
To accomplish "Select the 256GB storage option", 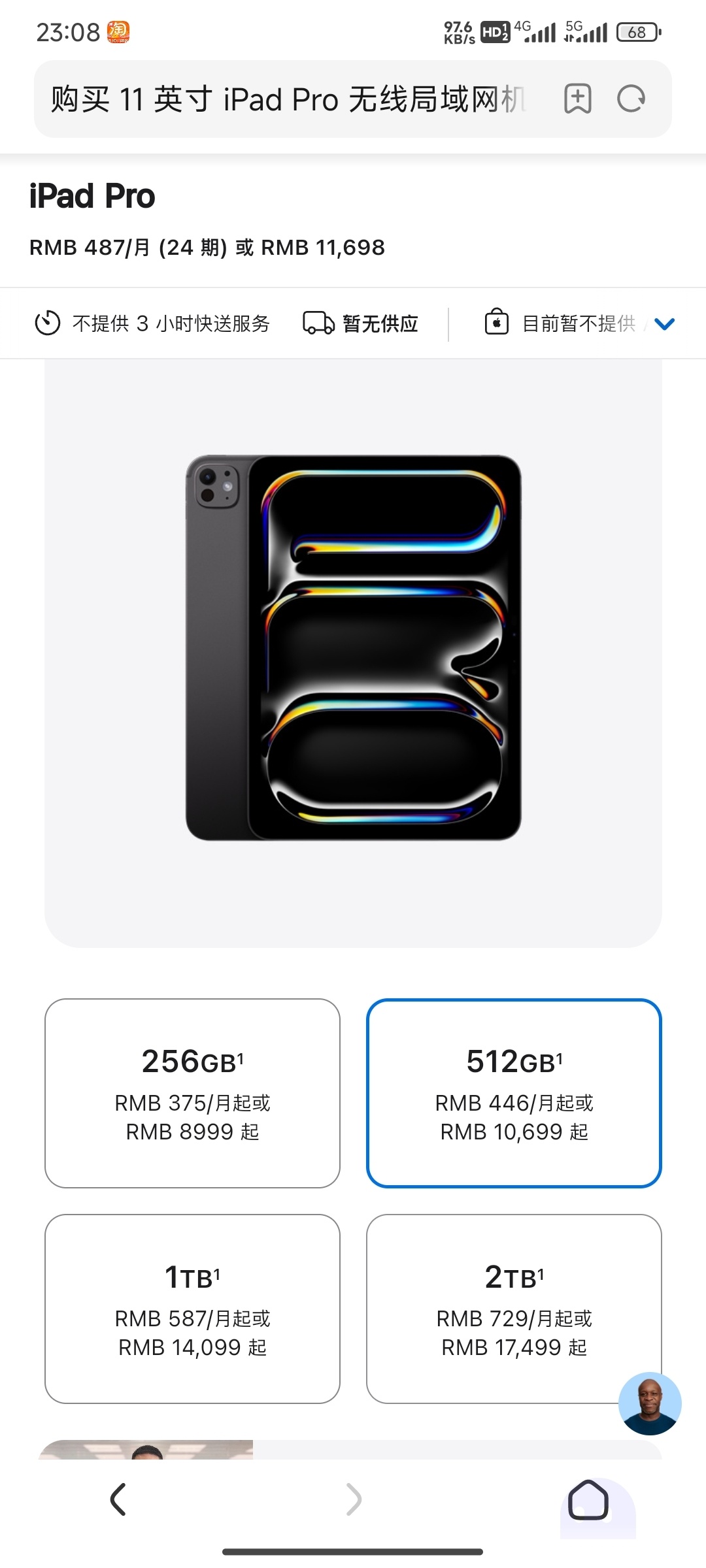I will pos(192,1093).
